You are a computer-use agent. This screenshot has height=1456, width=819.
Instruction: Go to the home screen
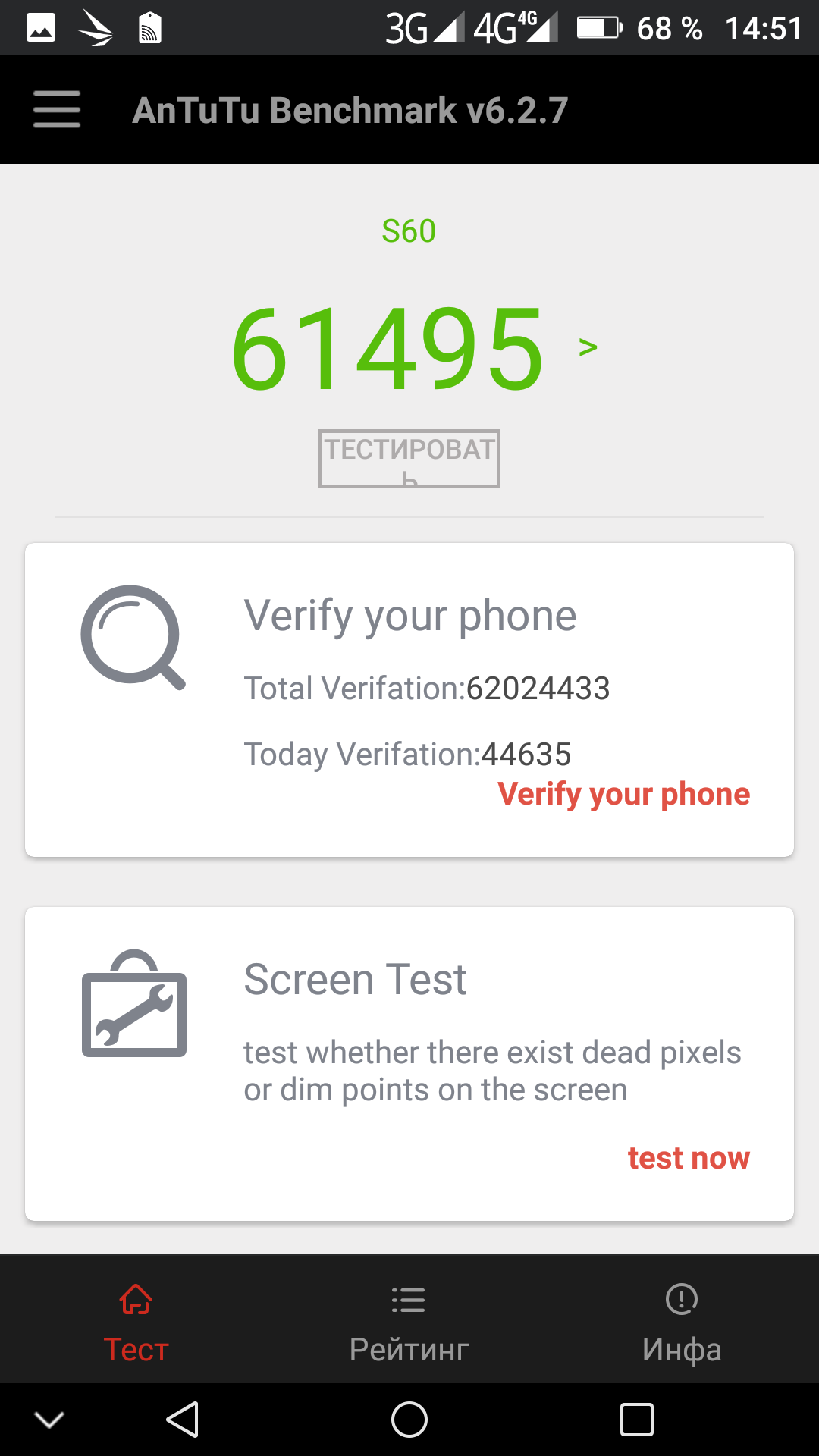coord(409,1420)
